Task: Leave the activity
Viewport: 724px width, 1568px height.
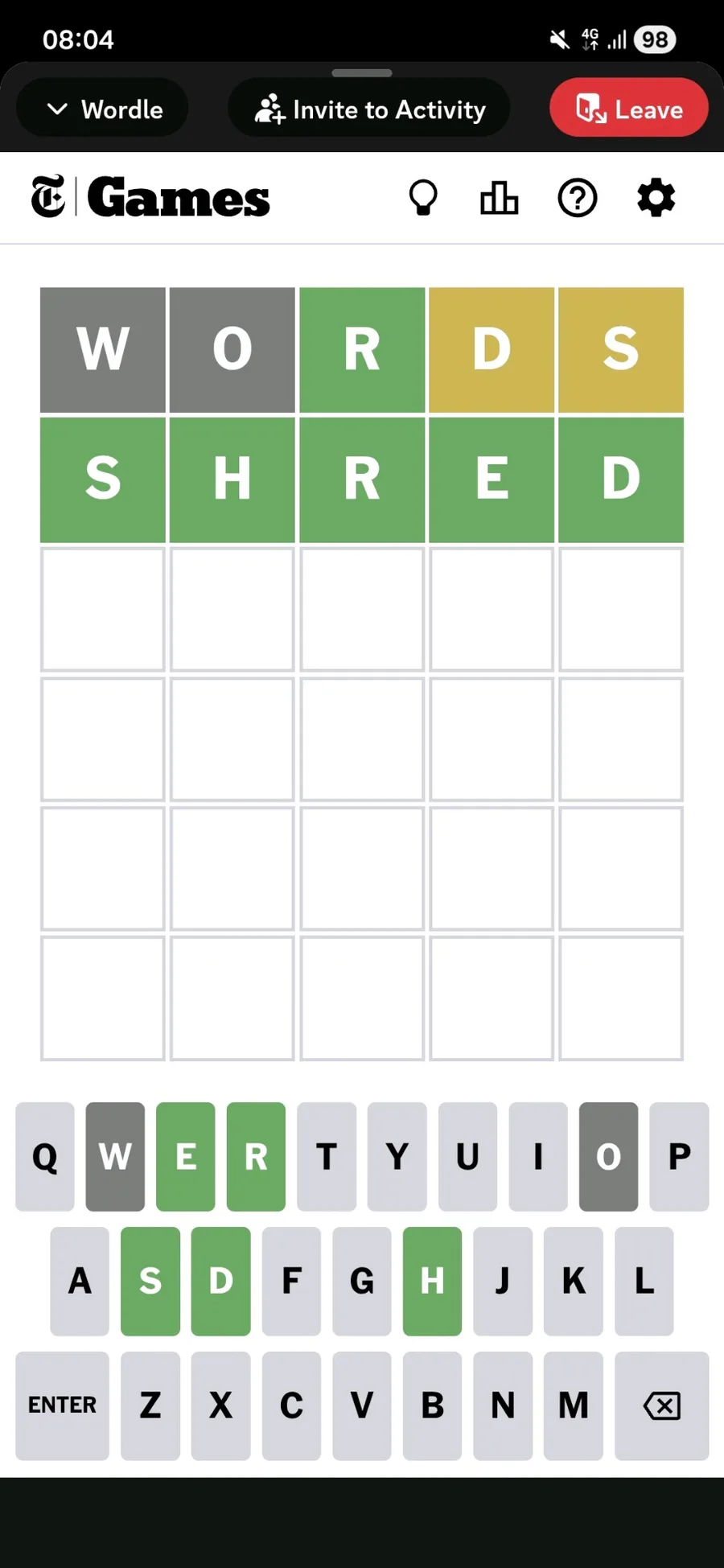Action: click(x=628, y=109)
